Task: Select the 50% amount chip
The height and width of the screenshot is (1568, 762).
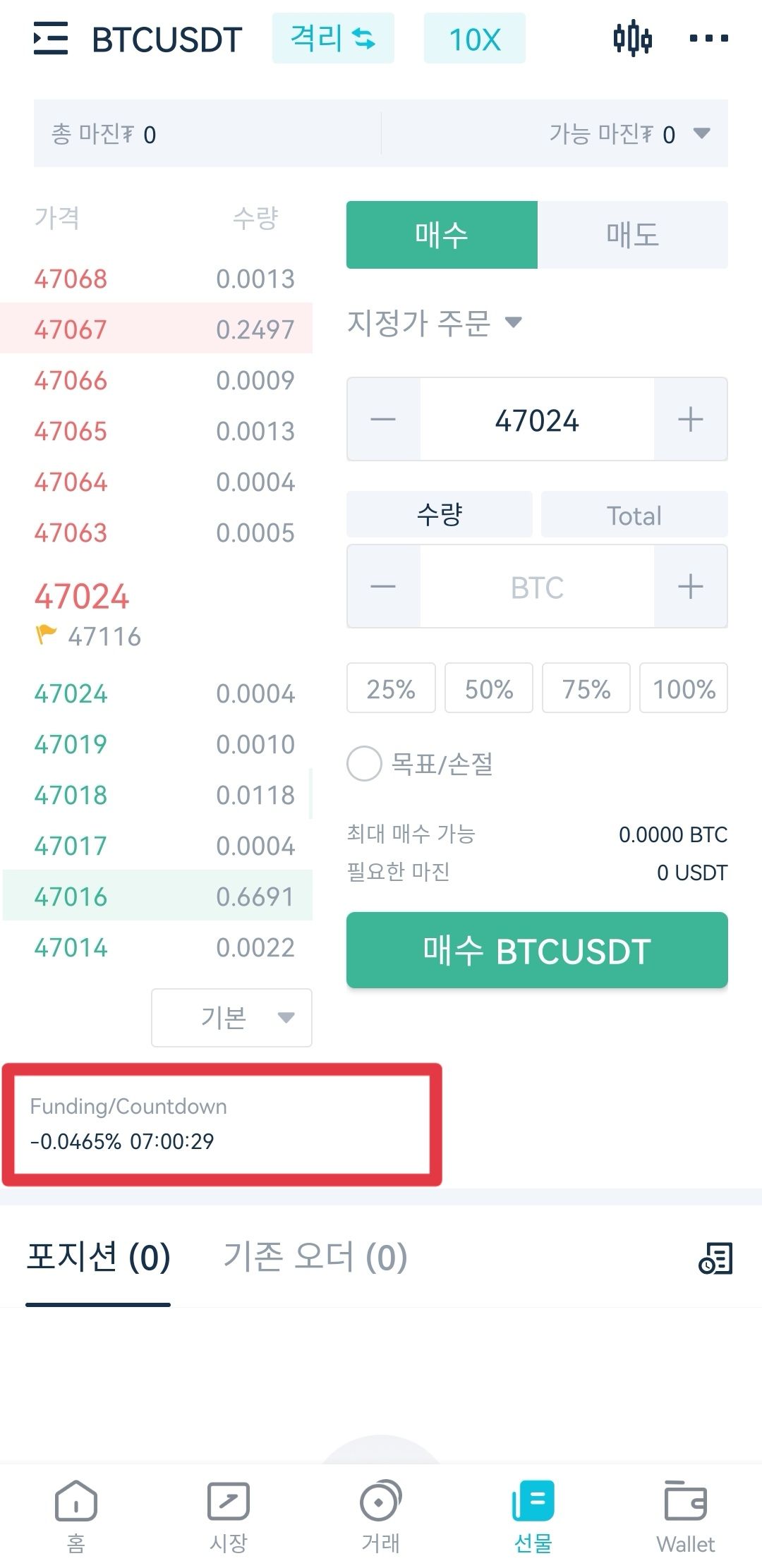Action: click(x=489, y=688)
